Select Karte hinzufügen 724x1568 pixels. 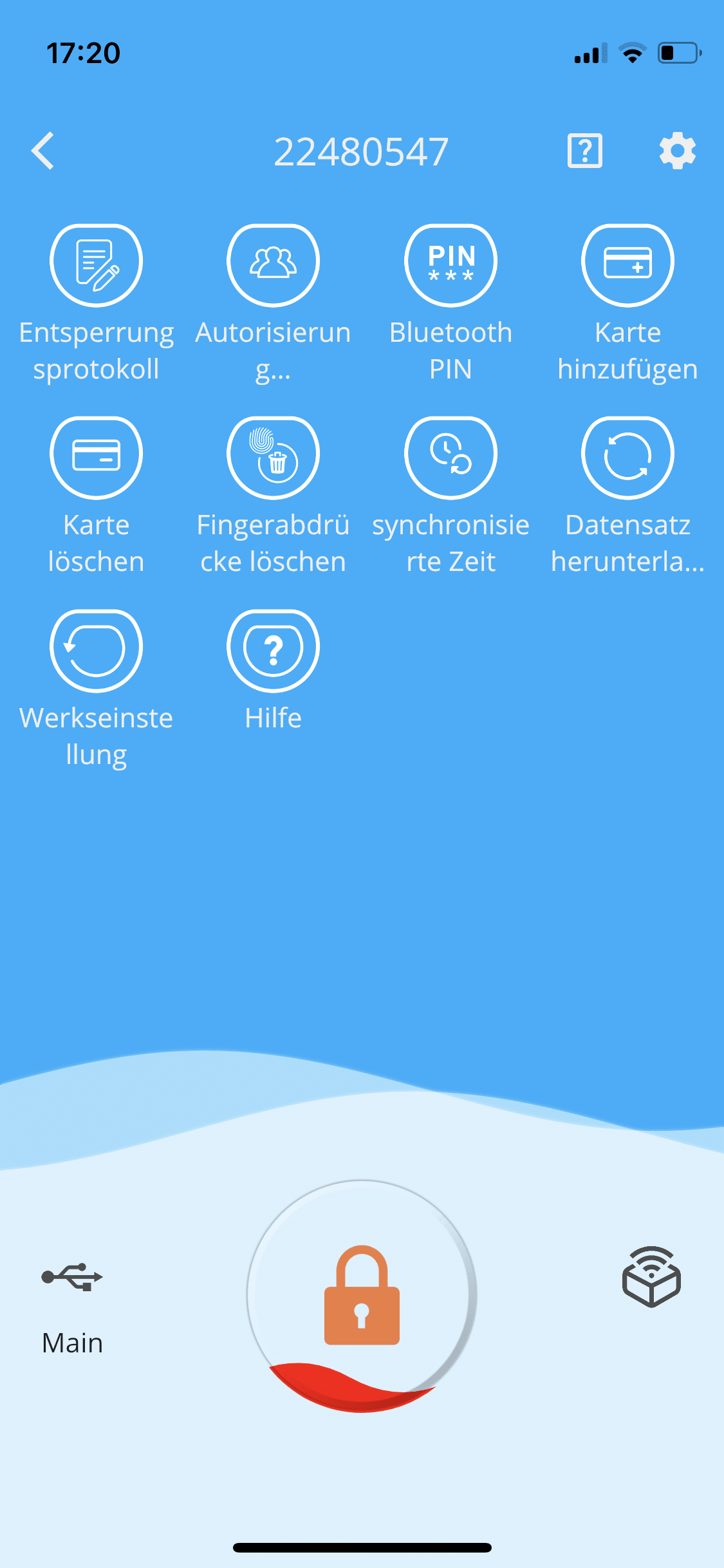pos(627,265)
